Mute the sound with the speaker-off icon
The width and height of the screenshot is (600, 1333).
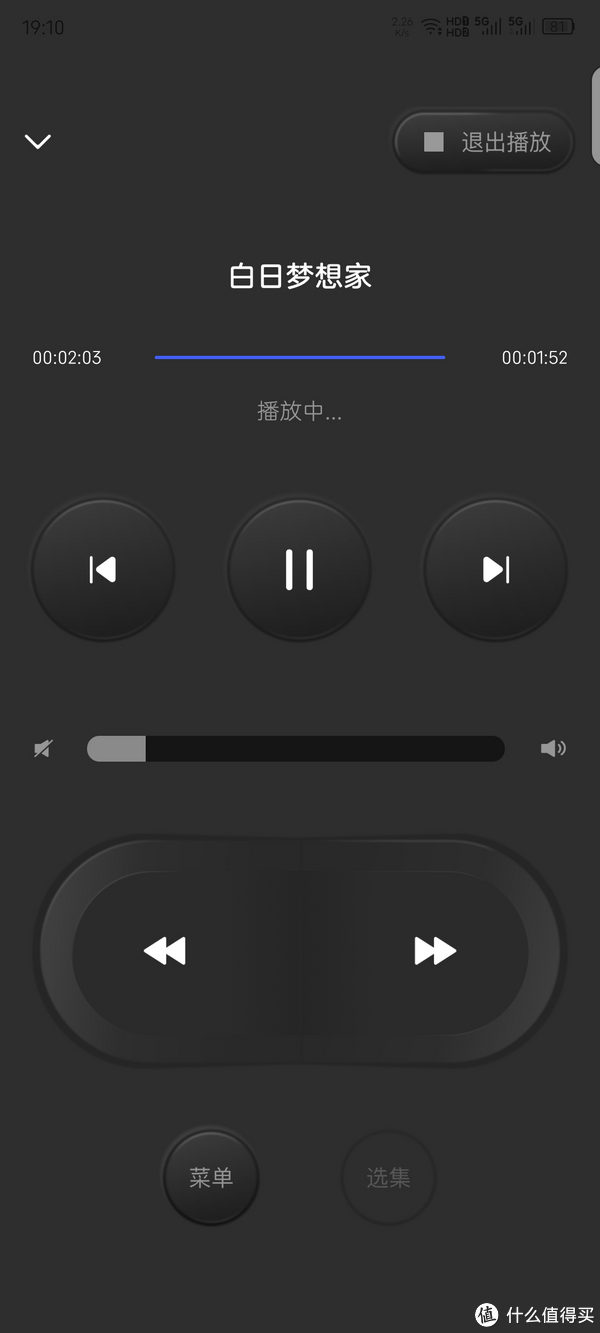43,749
